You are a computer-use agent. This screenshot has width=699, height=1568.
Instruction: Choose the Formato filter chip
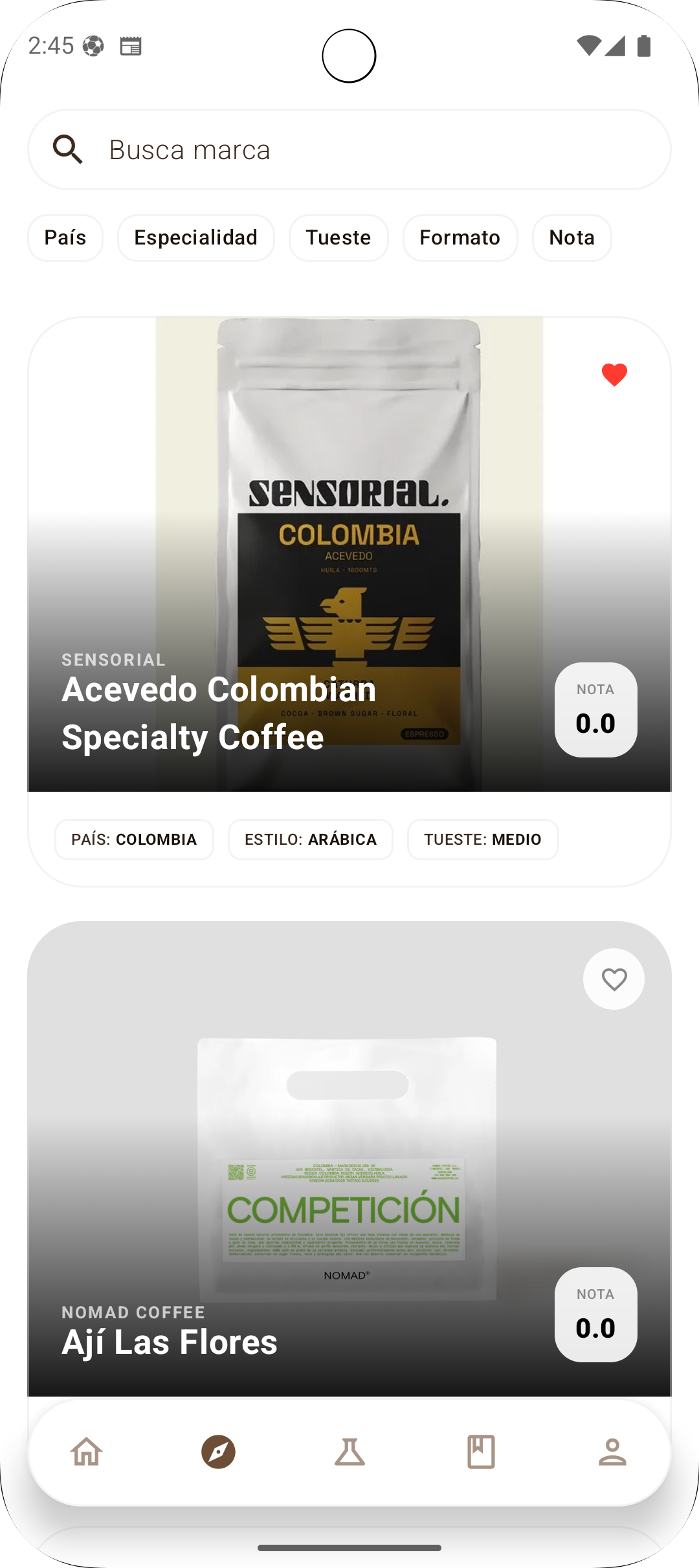pyautogui.click(x=460, y=237)
